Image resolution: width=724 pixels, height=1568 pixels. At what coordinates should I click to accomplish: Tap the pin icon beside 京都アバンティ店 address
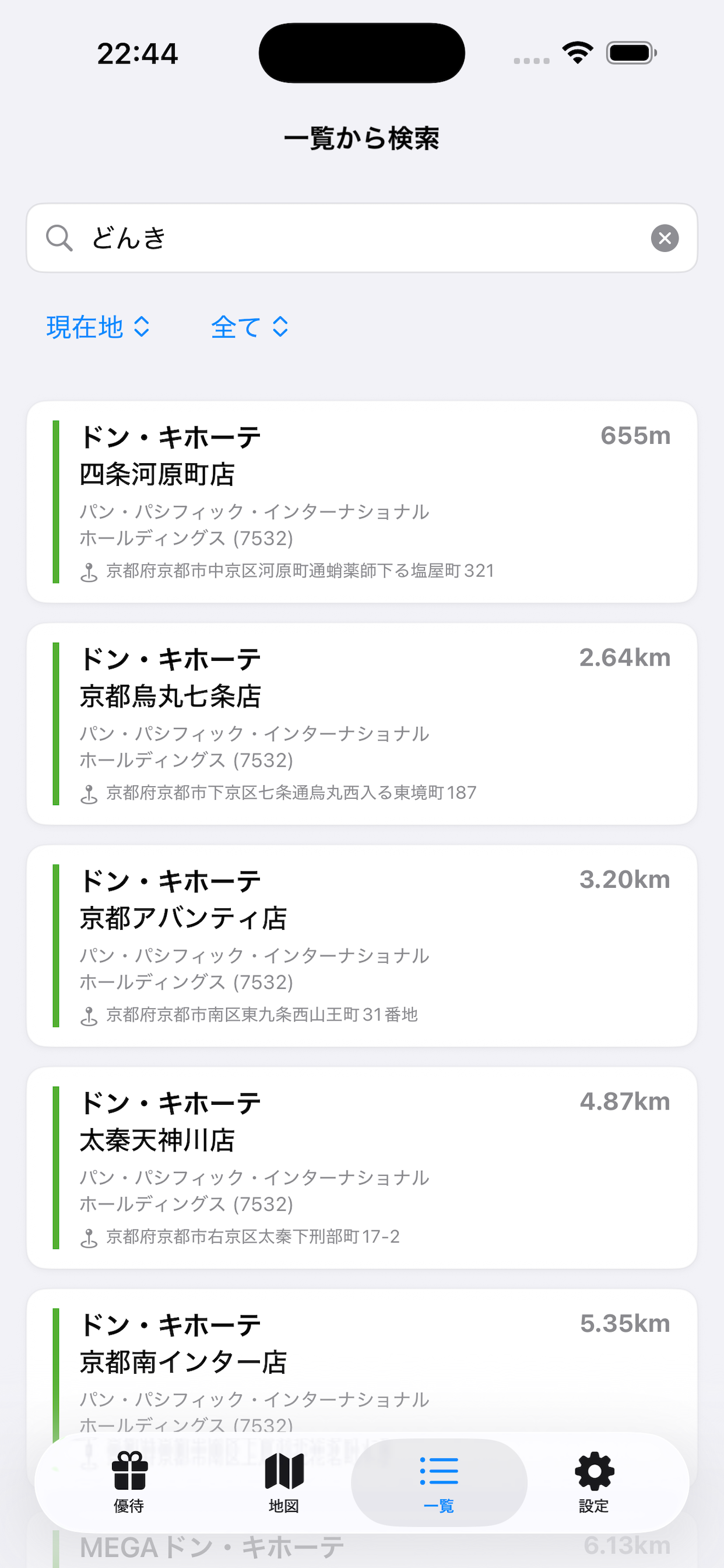(x=89, y=1016)
